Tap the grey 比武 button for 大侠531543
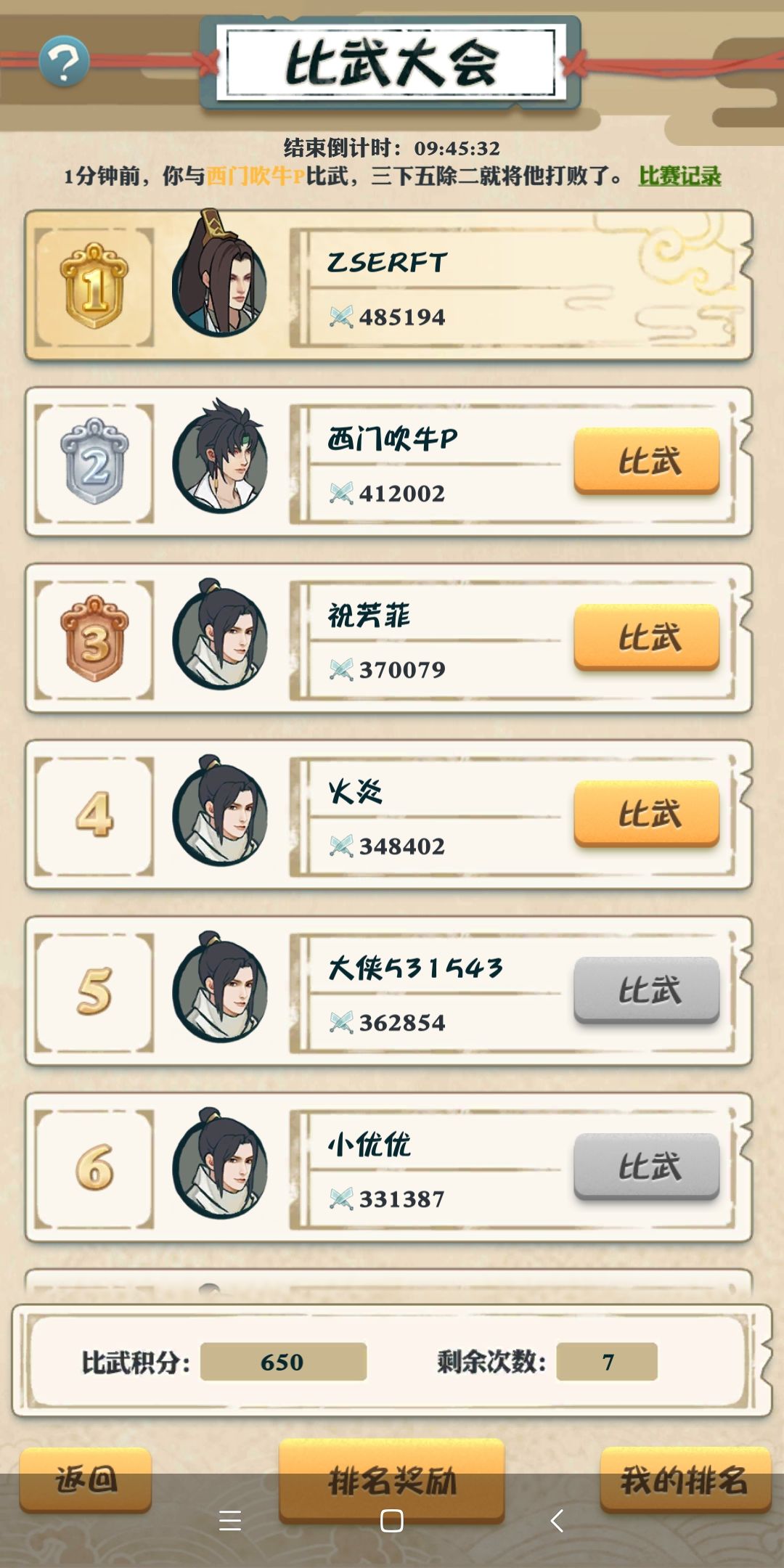784x1568 pixels. click(x=647, y=990)
